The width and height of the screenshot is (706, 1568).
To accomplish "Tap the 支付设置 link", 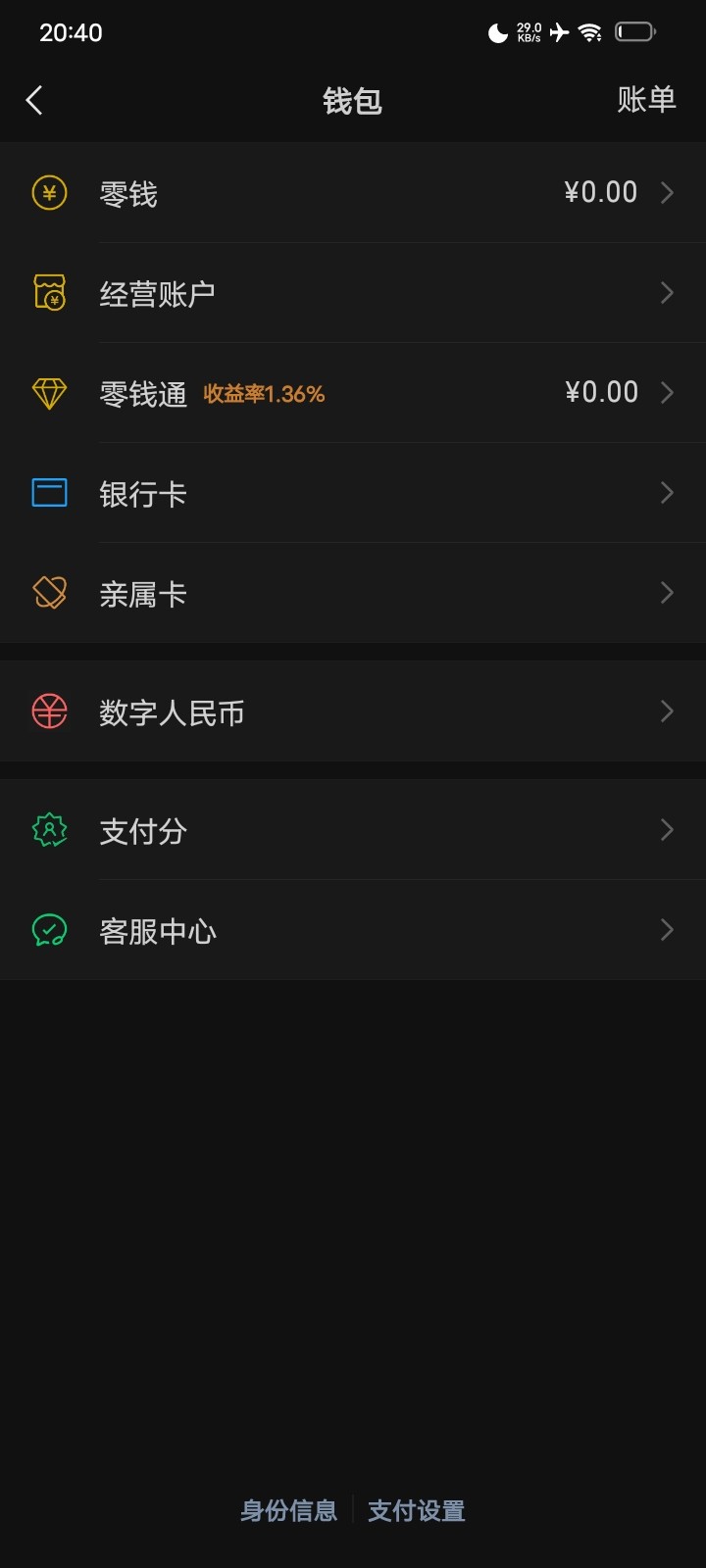I will click(416, 1510).
